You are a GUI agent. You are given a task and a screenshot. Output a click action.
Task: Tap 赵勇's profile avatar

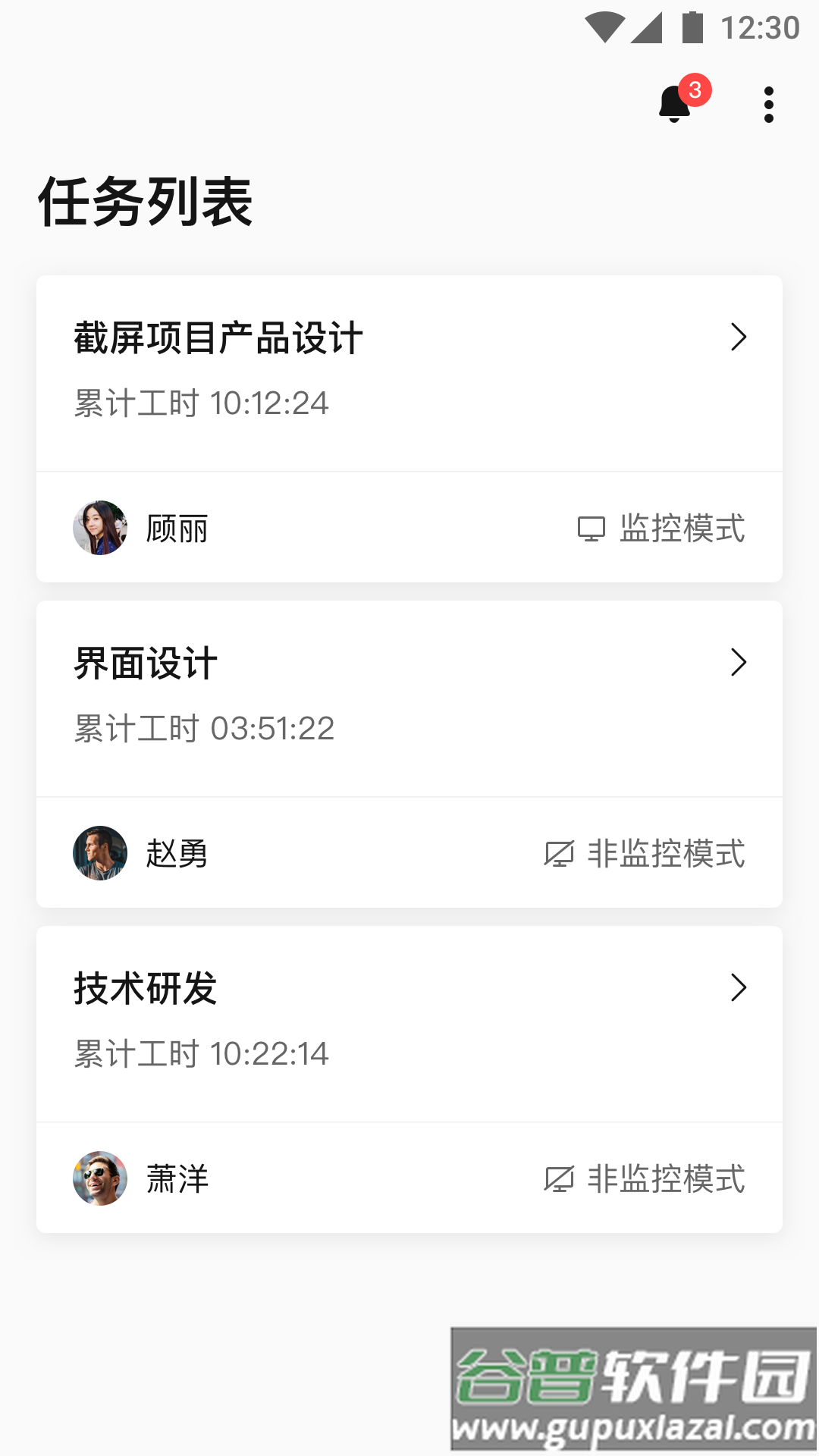[101, 852]
